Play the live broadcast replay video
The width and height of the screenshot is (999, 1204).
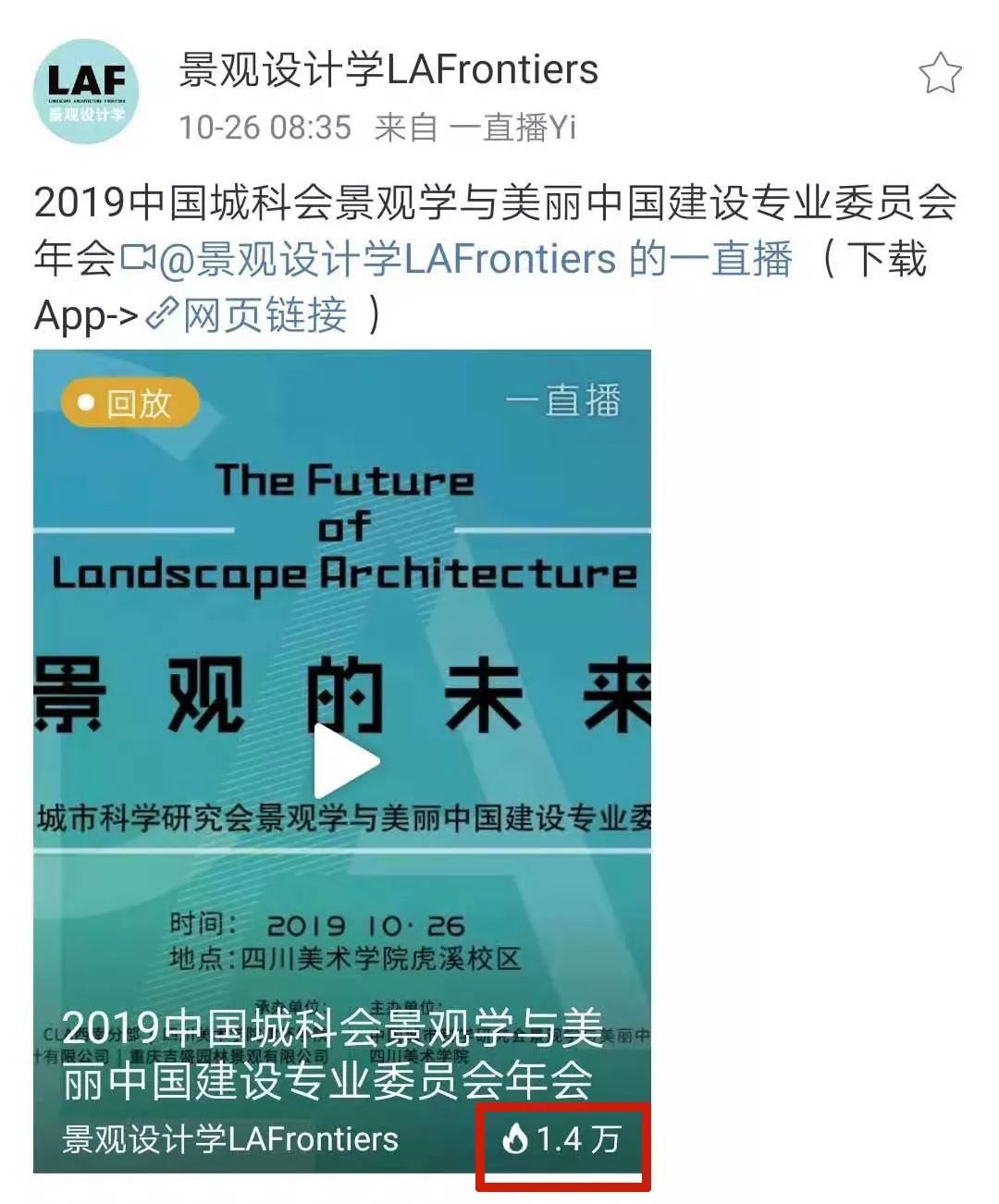point(345,761)
